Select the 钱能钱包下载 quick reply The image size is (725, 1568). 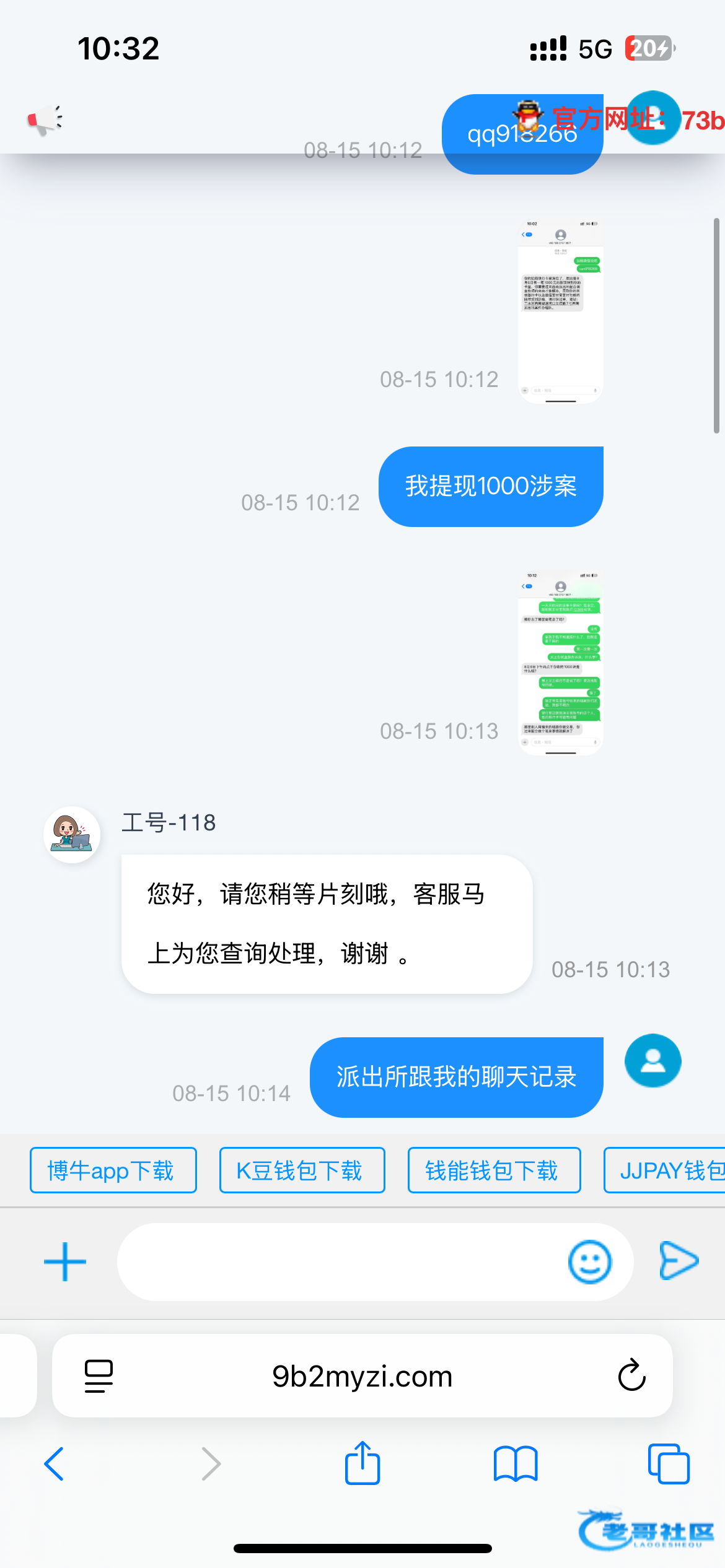494,1170
